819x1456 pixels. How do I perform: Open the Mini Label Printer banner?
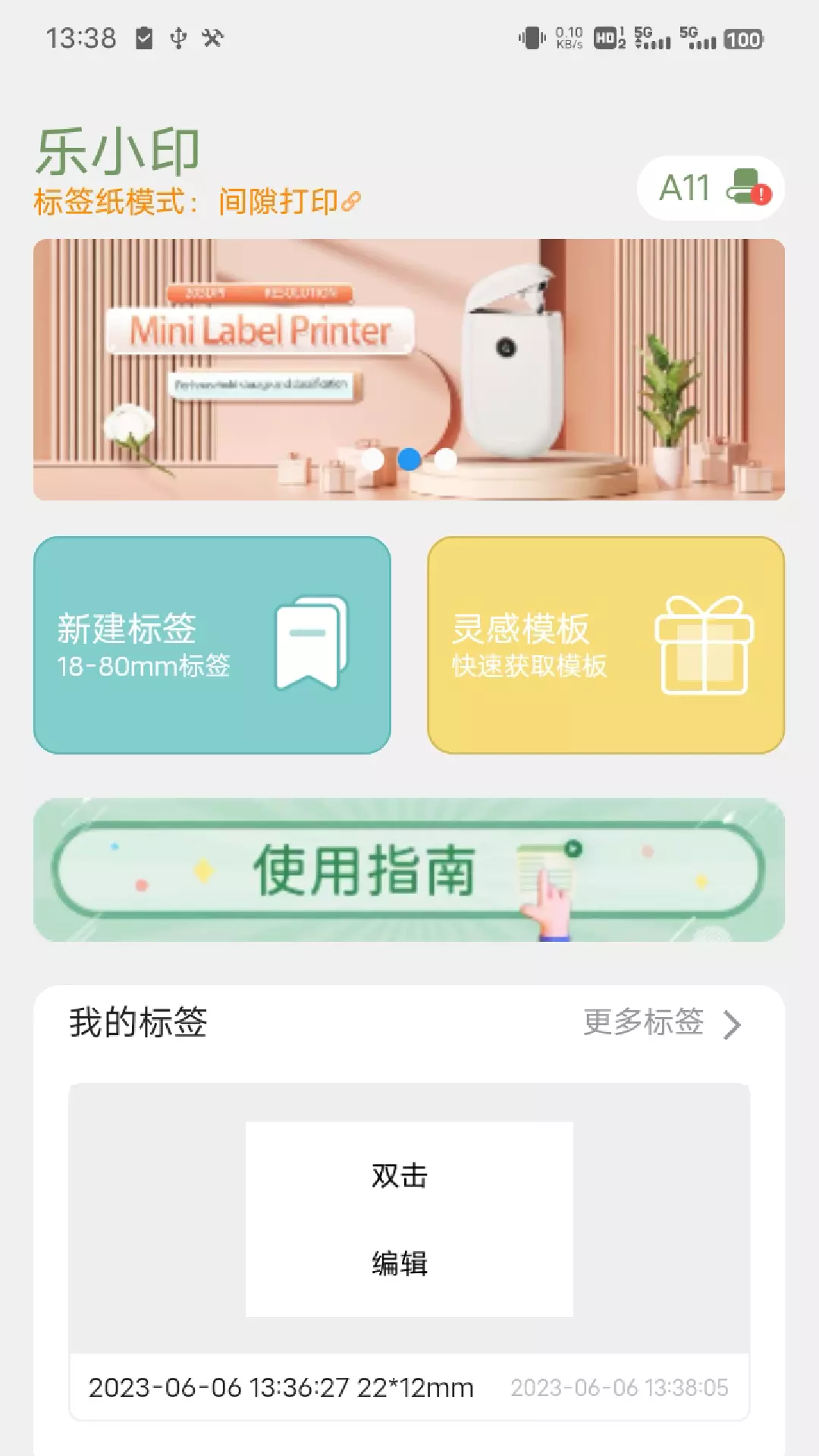409,369
